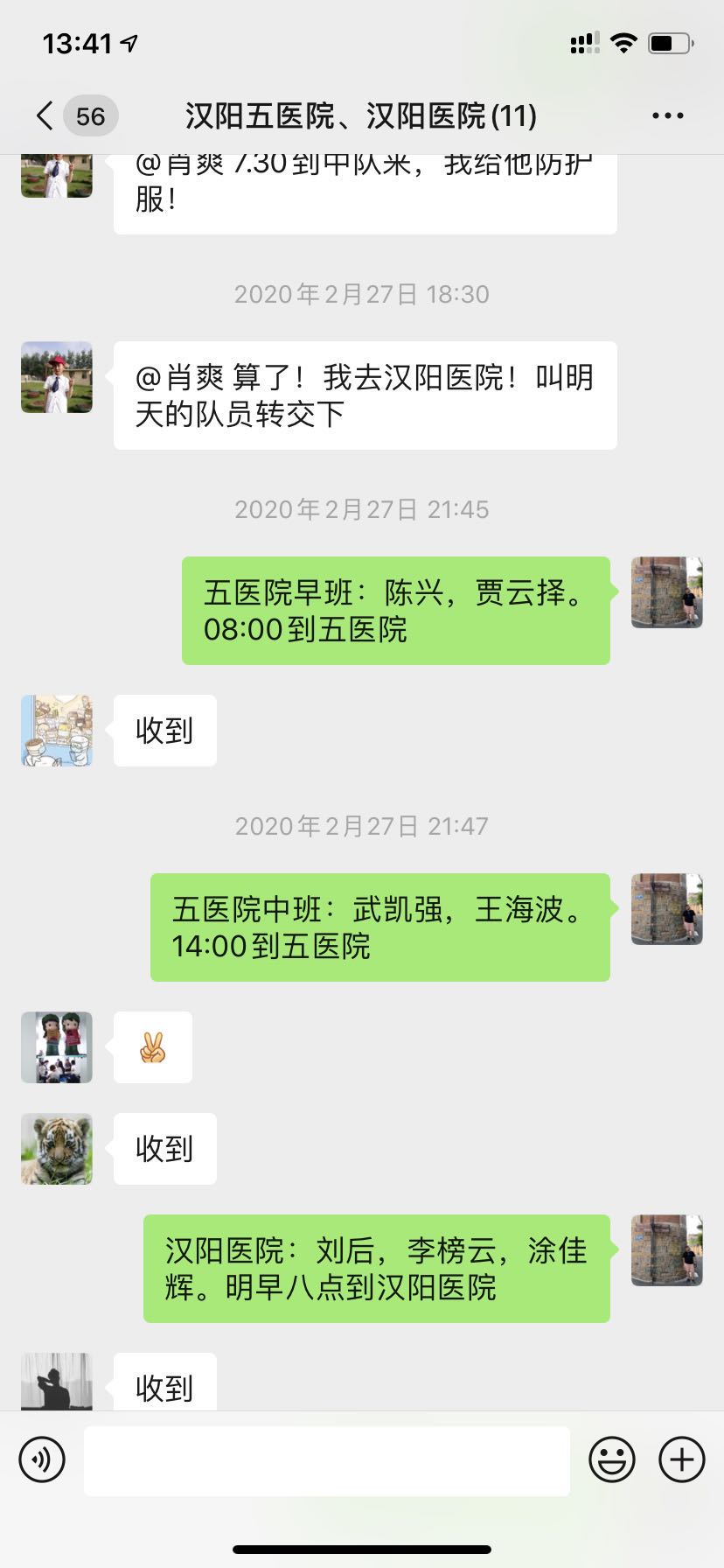Open avatar beside victory hand emoji
The height and width of the screenshot is (1568, 724).
57,1047
